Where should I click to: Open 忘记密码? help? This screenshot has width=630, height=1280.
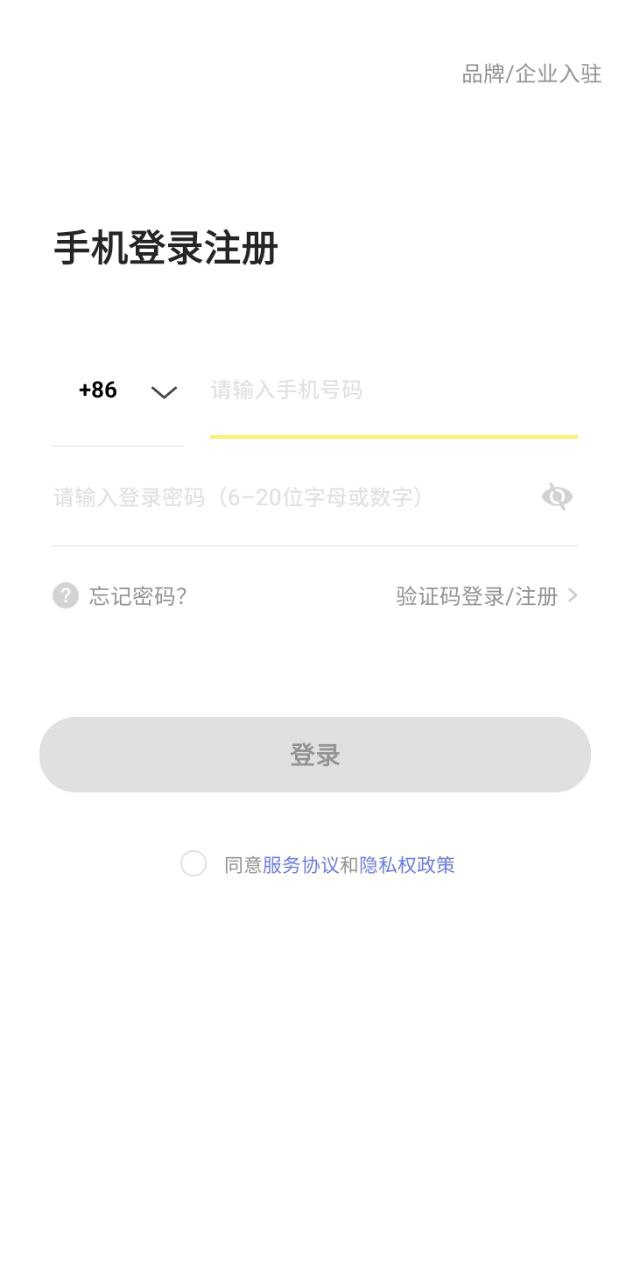pos(121,596)
